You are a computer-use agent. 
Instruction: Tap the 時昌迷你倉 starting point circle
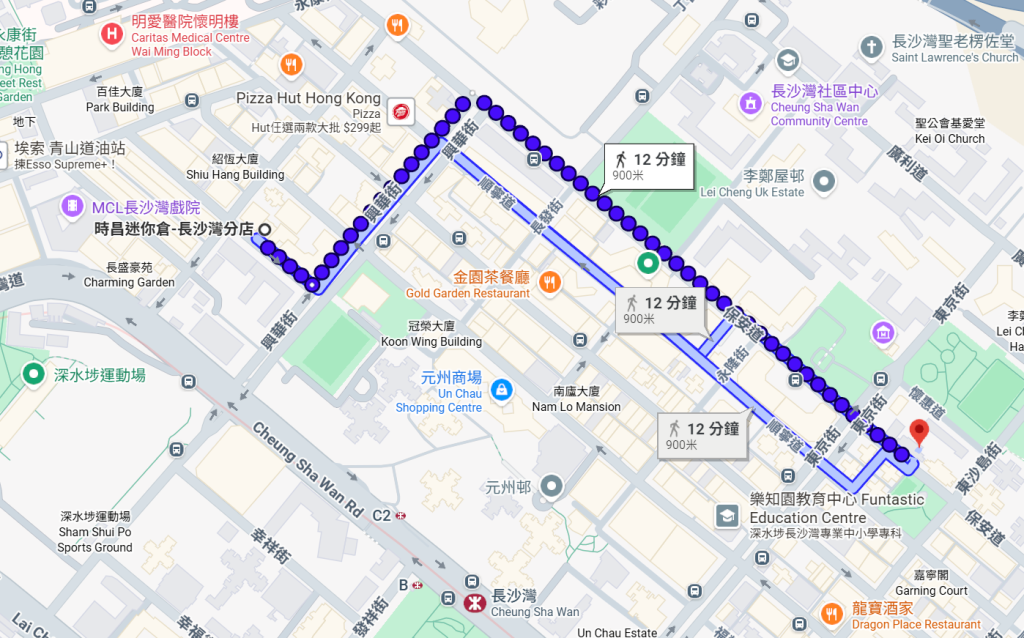265,229
